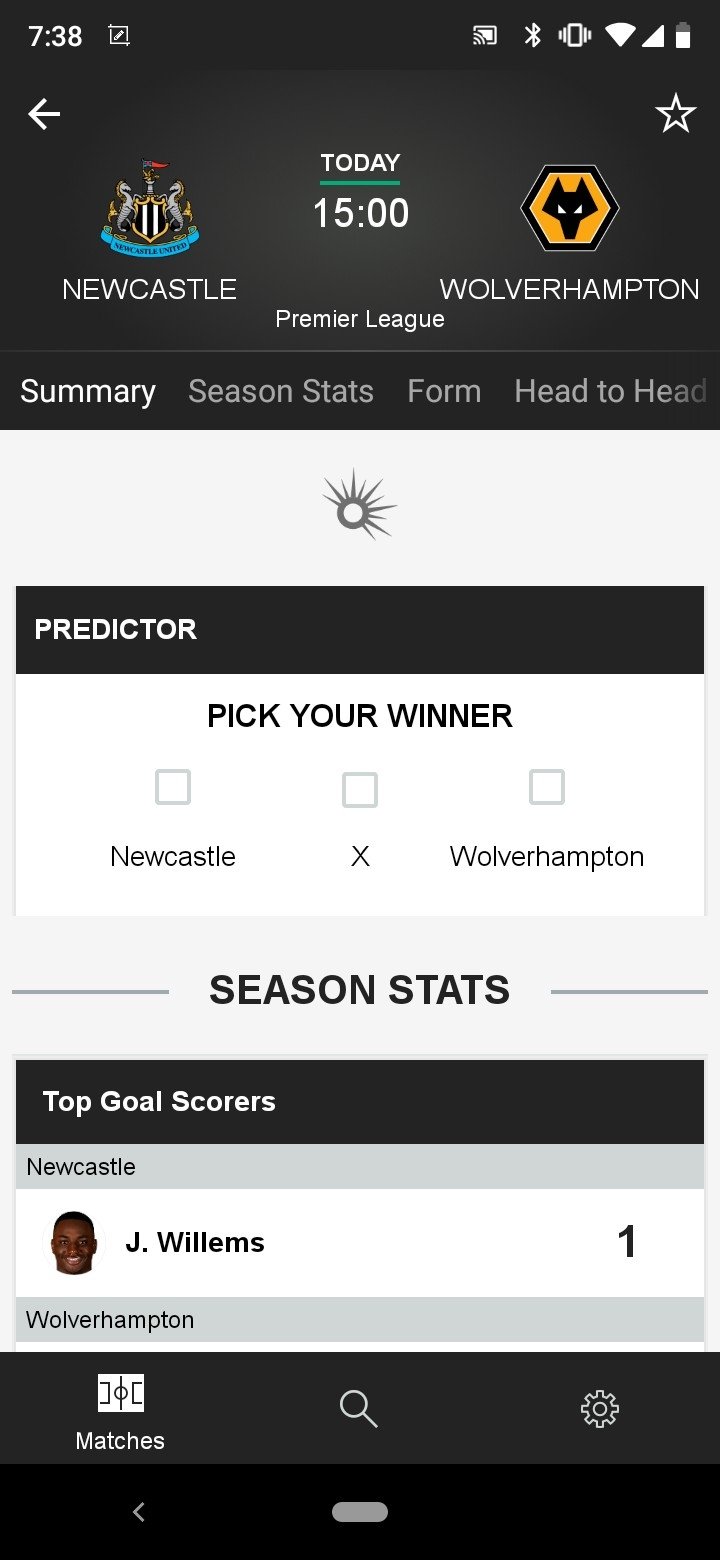Tap the system home pill
This screenshot has width=720, height=1560.
point(360,1512)
